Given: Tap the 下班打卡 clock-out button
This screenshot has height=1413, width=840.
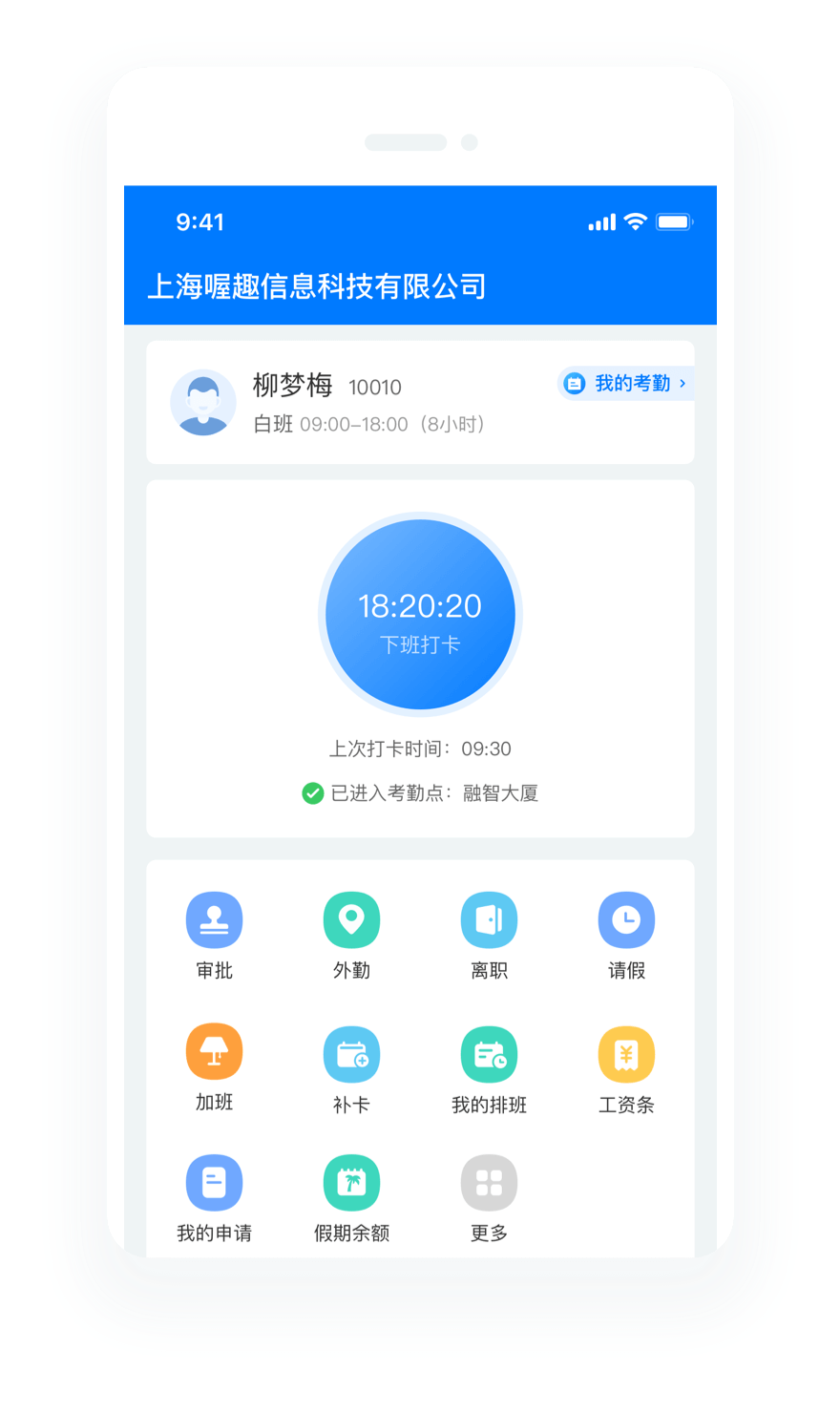Looking at the screenshot, I should [420, 616].
